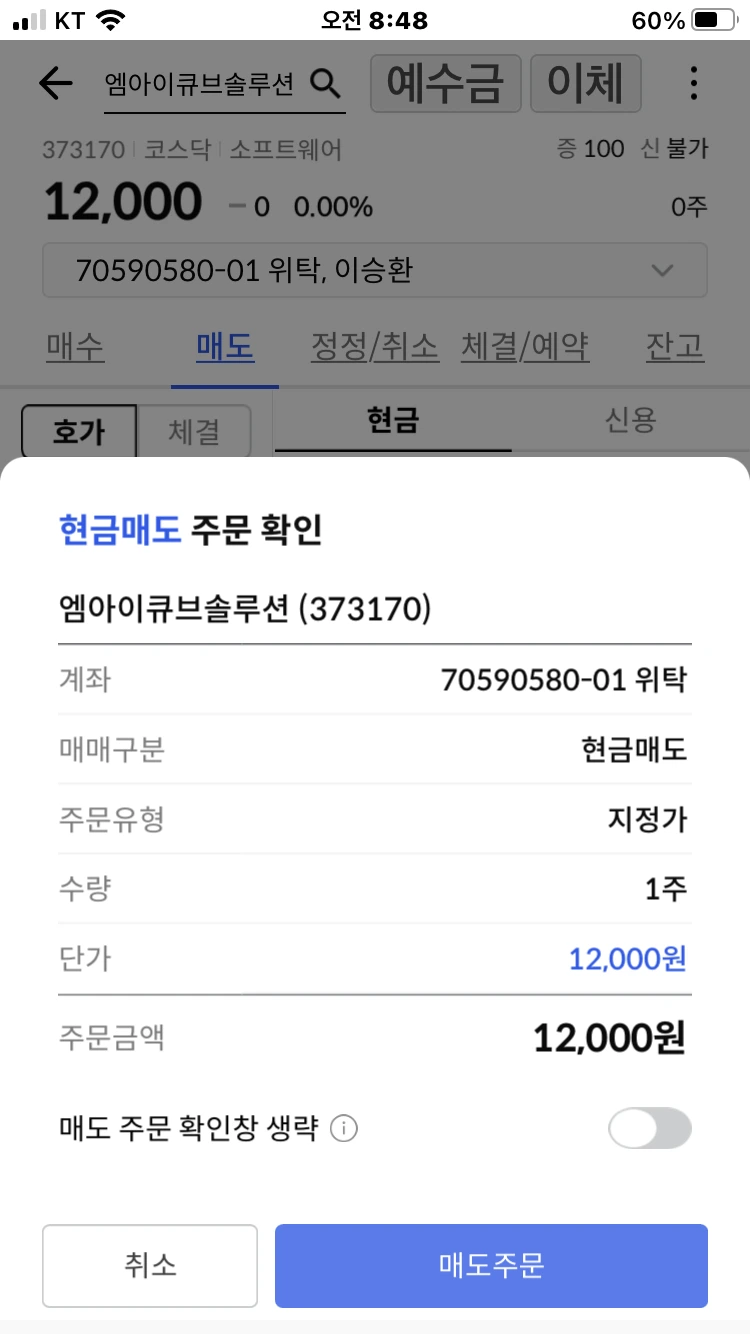Expand the account selector 70590580-01 위탁

(375, 270)
